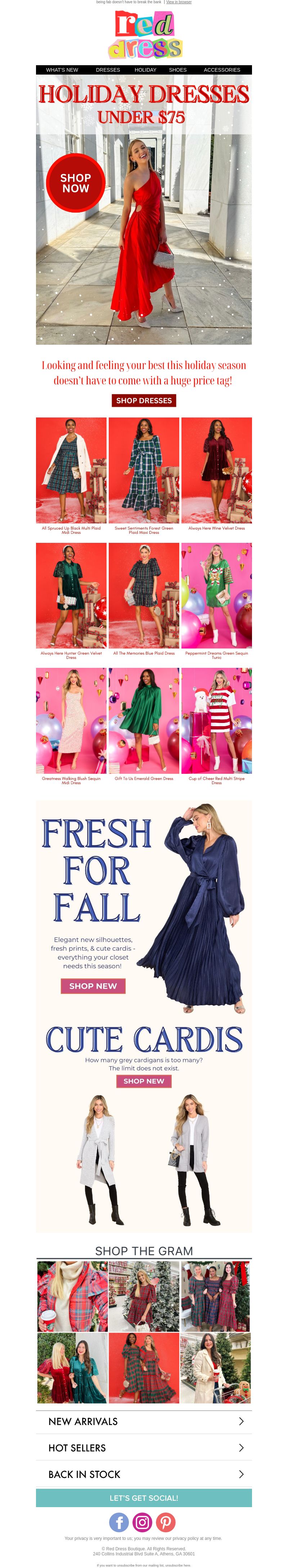Switch to the Holiday category
Image resolution: width=288 pixels, height=1568 pixels.
point(145,70)
